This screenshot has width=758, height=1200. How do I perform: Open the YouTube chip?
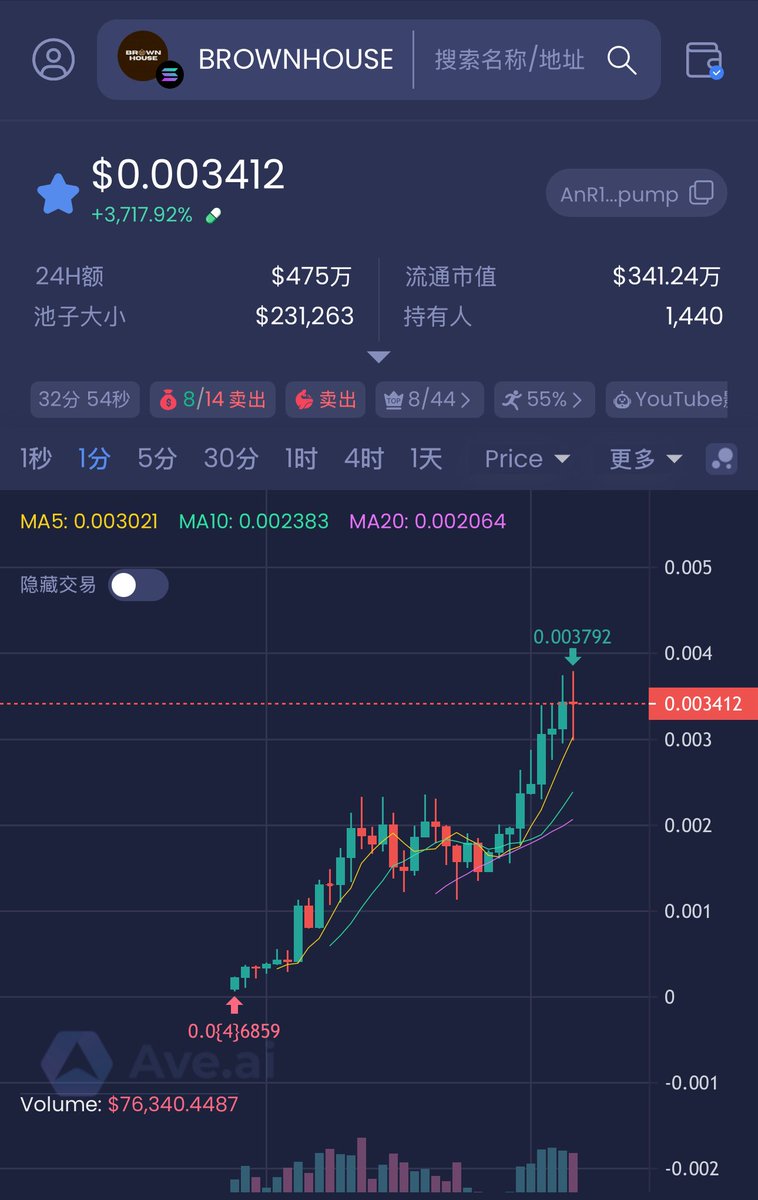[x=666, y=400]
